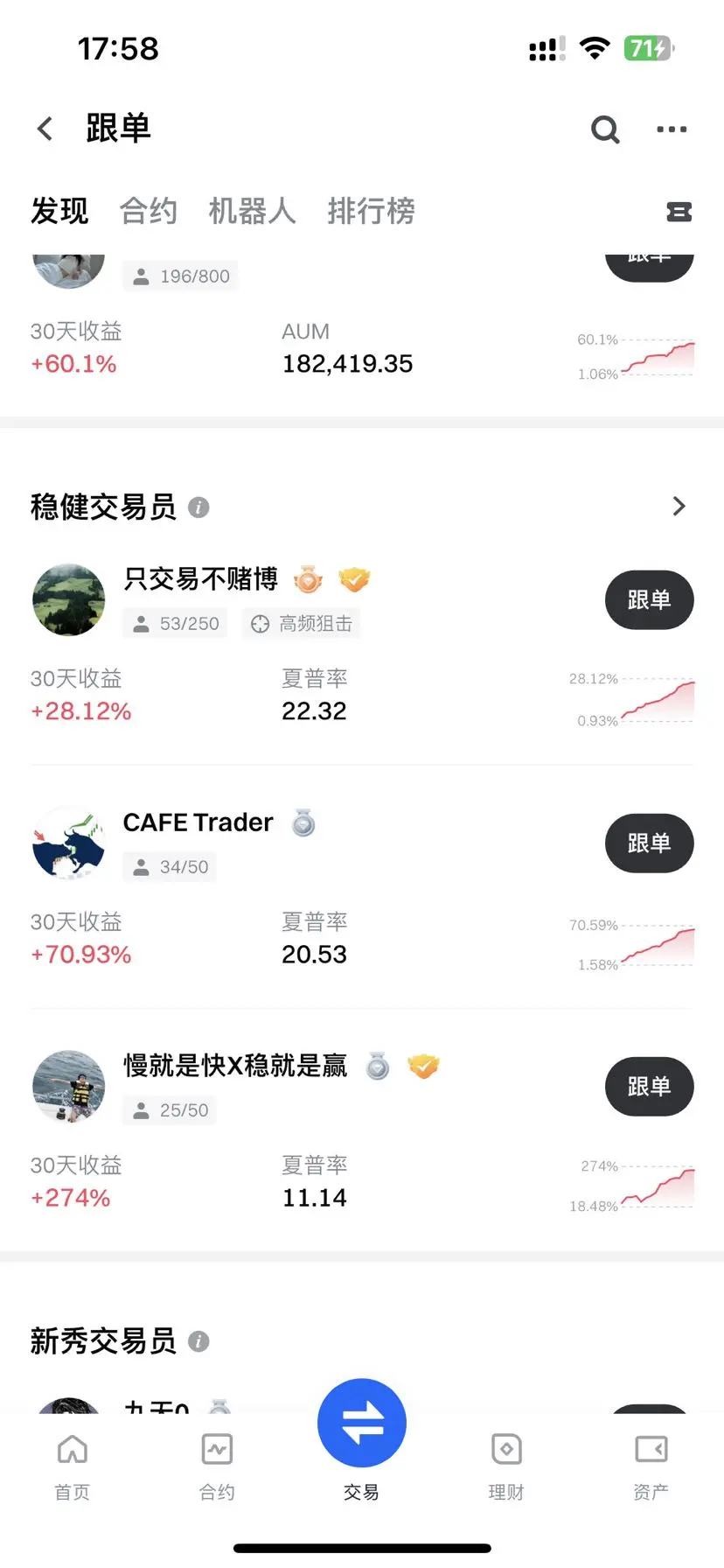Select the 发现 top tab
The width and height of the screenshot is (724, 1568).
coord(59,211)
